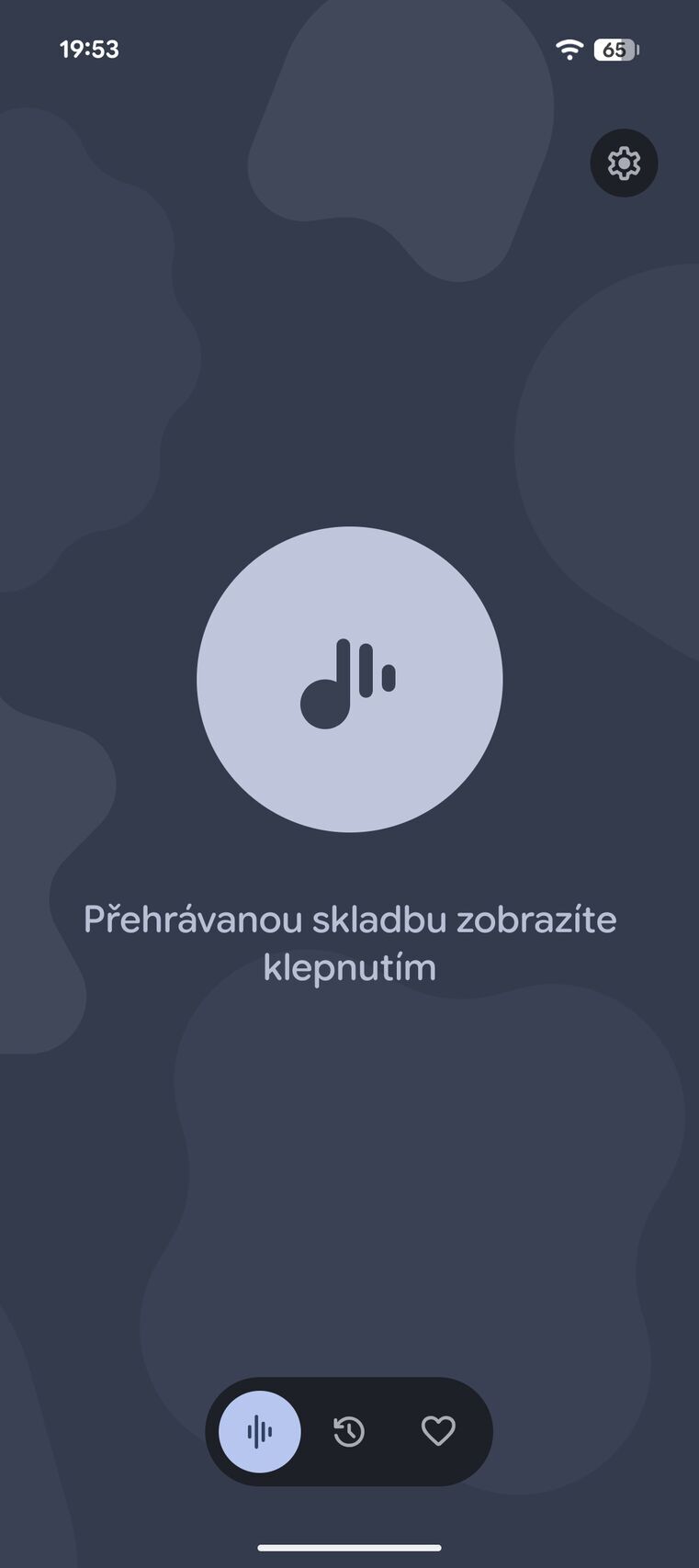699x1568 pixels.
Task: Tap the large music note button to identify the song
Action: [x=349, y=680]
